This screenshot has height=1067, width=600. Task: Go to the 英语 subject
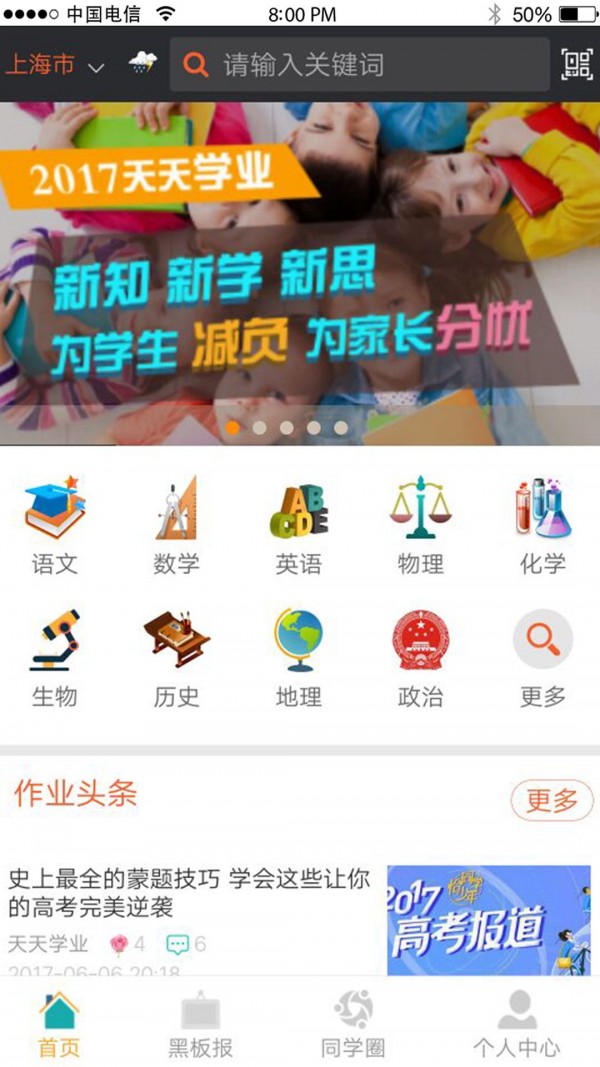[x=299, y=525]
